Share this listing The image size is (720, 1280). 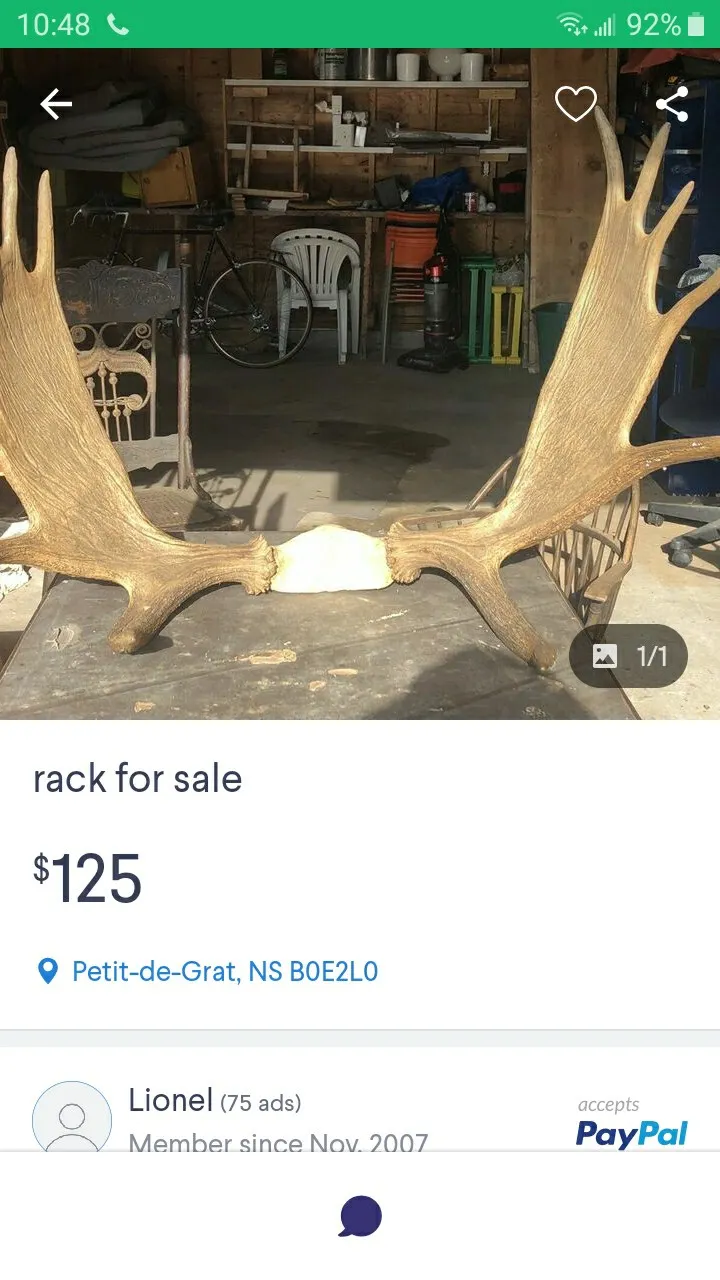[672, 104]
